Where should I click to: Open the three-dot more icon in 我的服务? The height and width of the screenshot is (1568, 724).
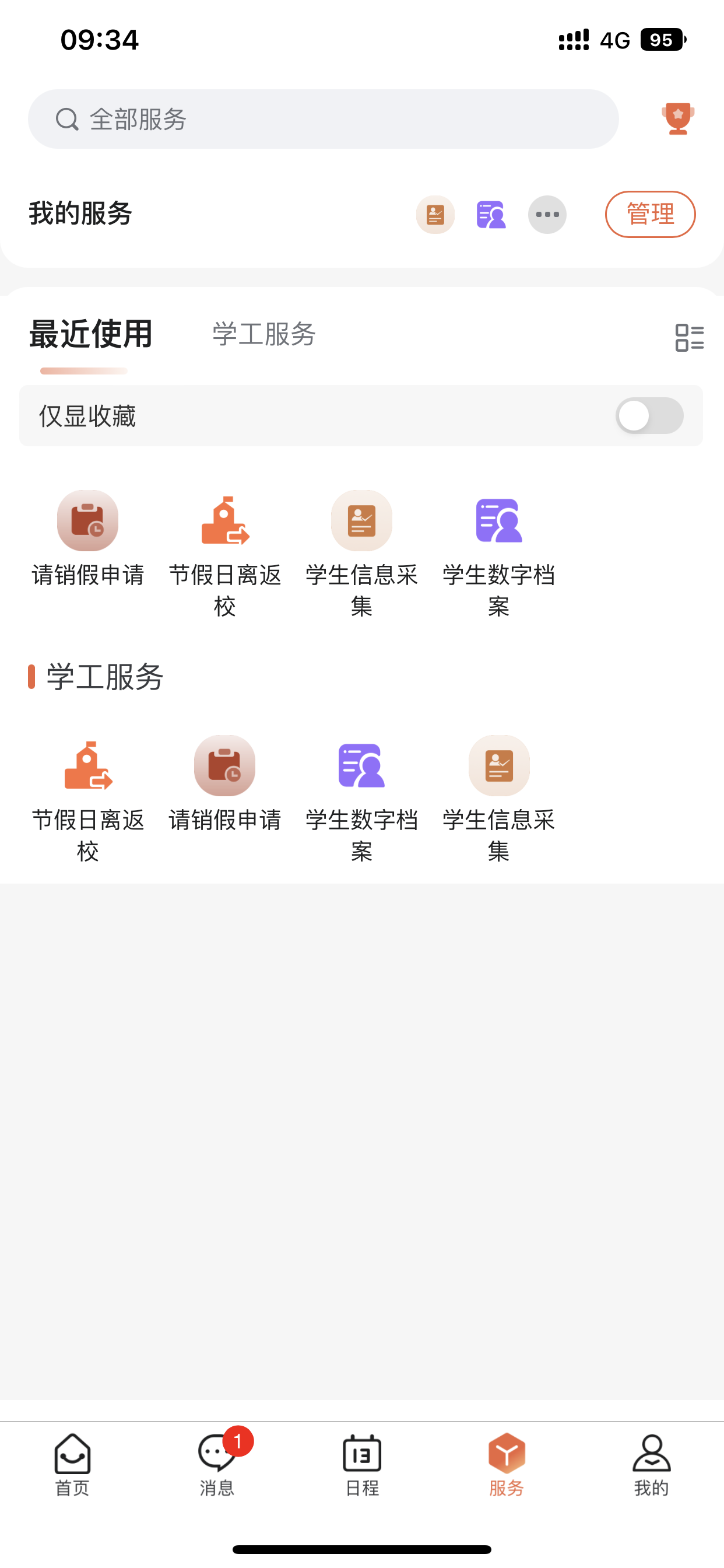point(547,214)
